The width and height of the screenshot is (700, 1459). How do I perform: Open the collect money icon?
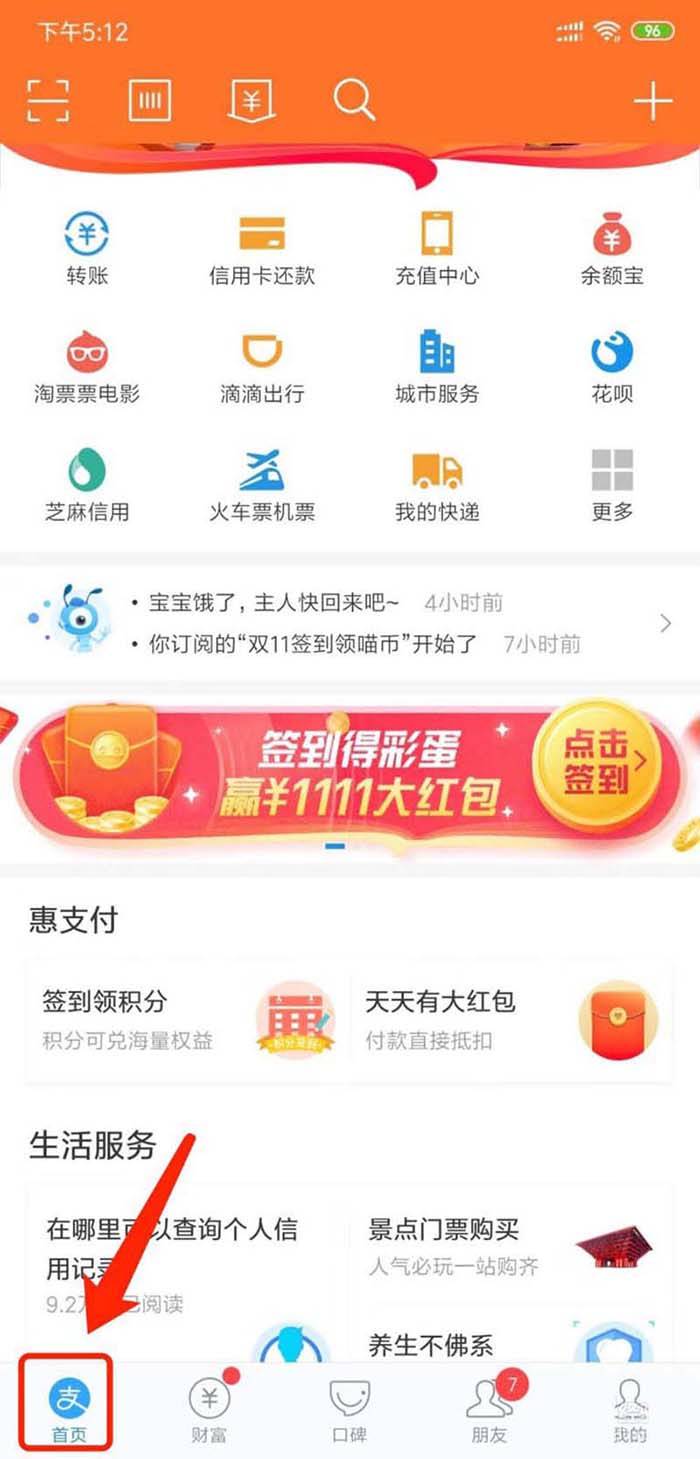pyautogui.click(x=251, y=100)
